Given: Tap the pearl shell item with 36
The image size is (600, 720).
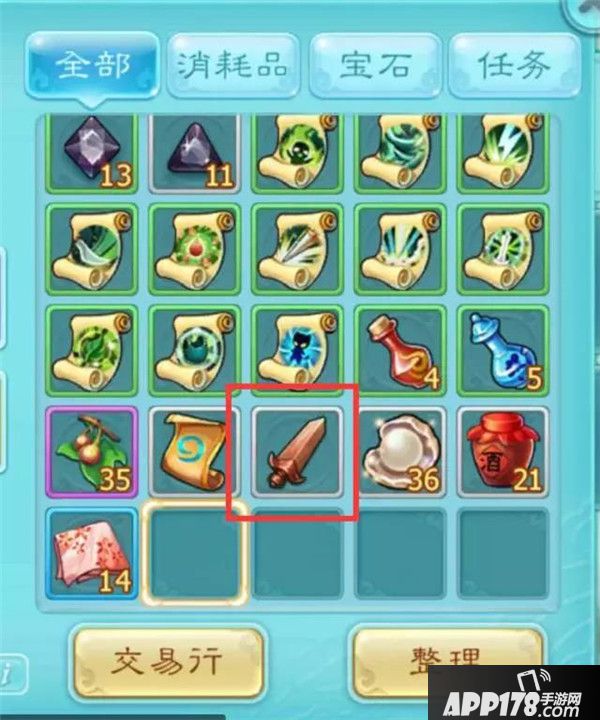Looking at the screenshot, I should [400, 453].
